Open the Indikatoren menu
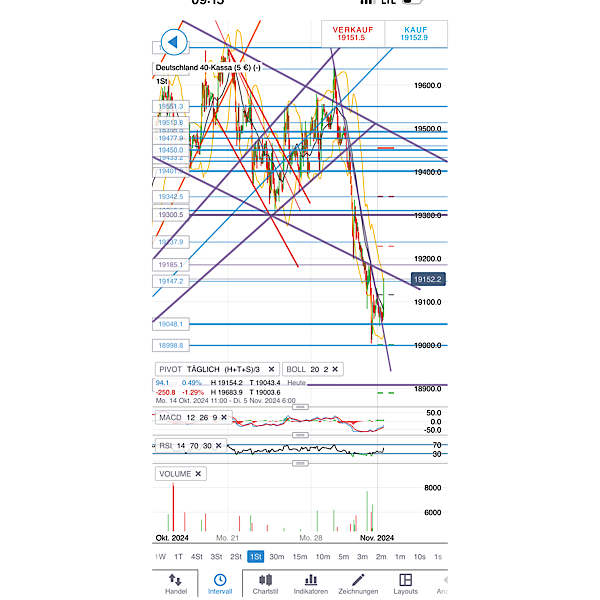 311,584
